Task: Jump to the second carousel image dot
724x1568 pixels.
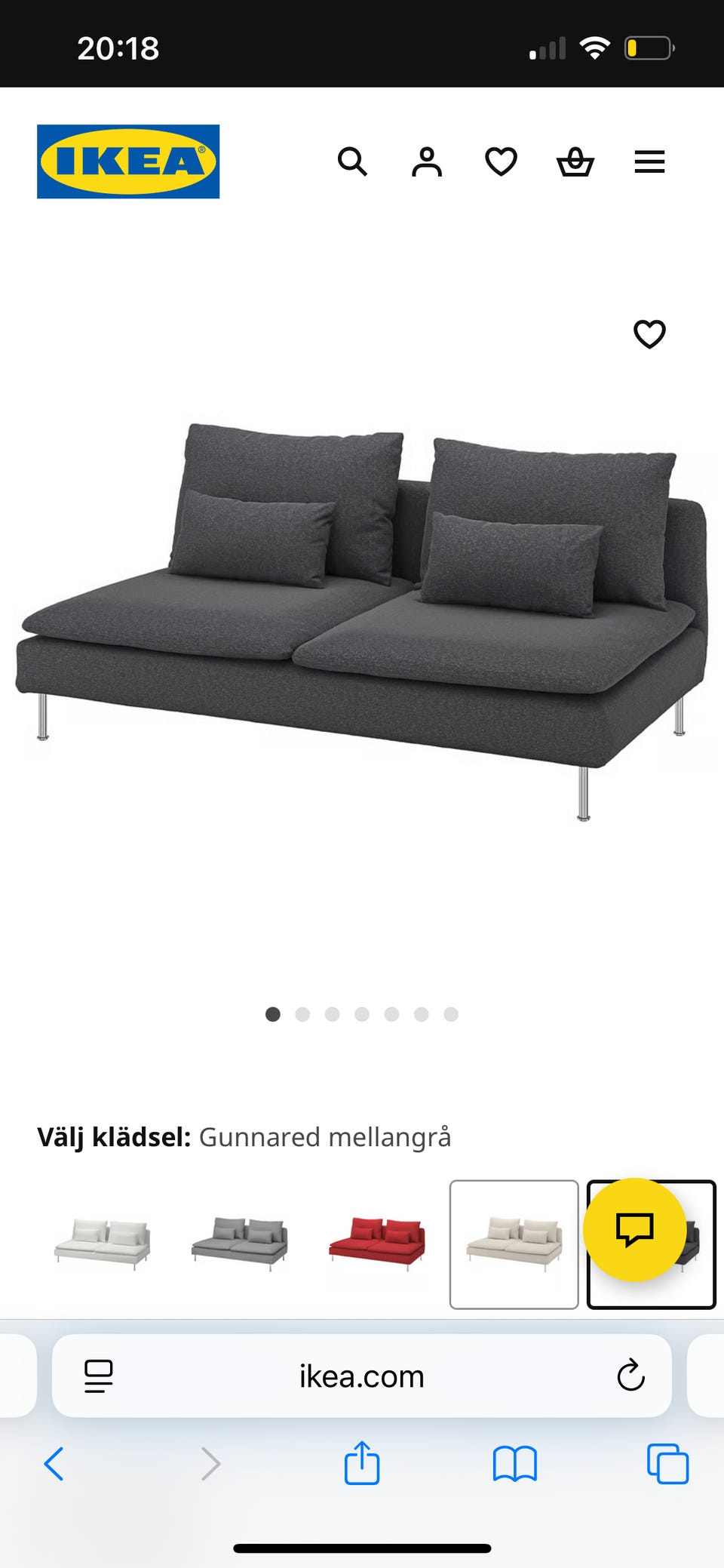Action: (302, 1015)
